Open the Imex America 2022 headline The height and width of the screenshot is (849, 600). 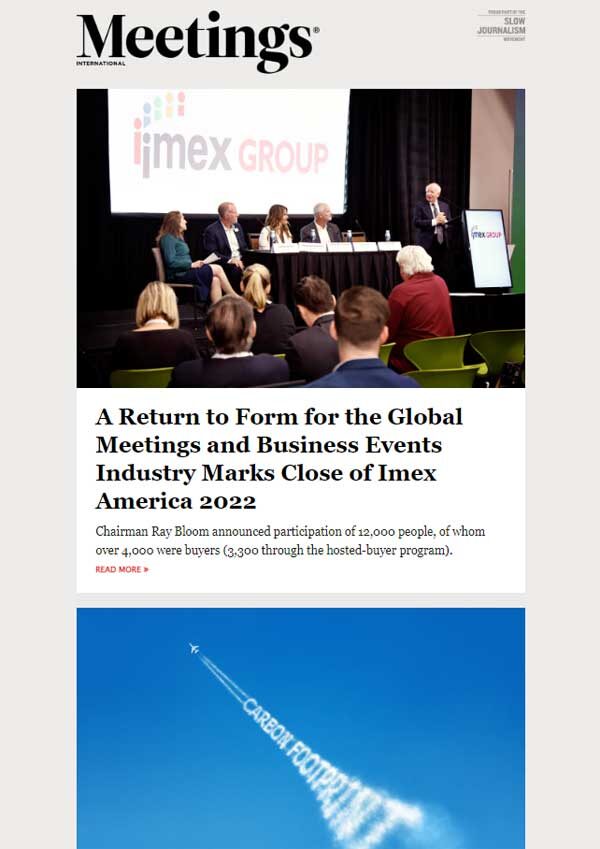(279, 458)
